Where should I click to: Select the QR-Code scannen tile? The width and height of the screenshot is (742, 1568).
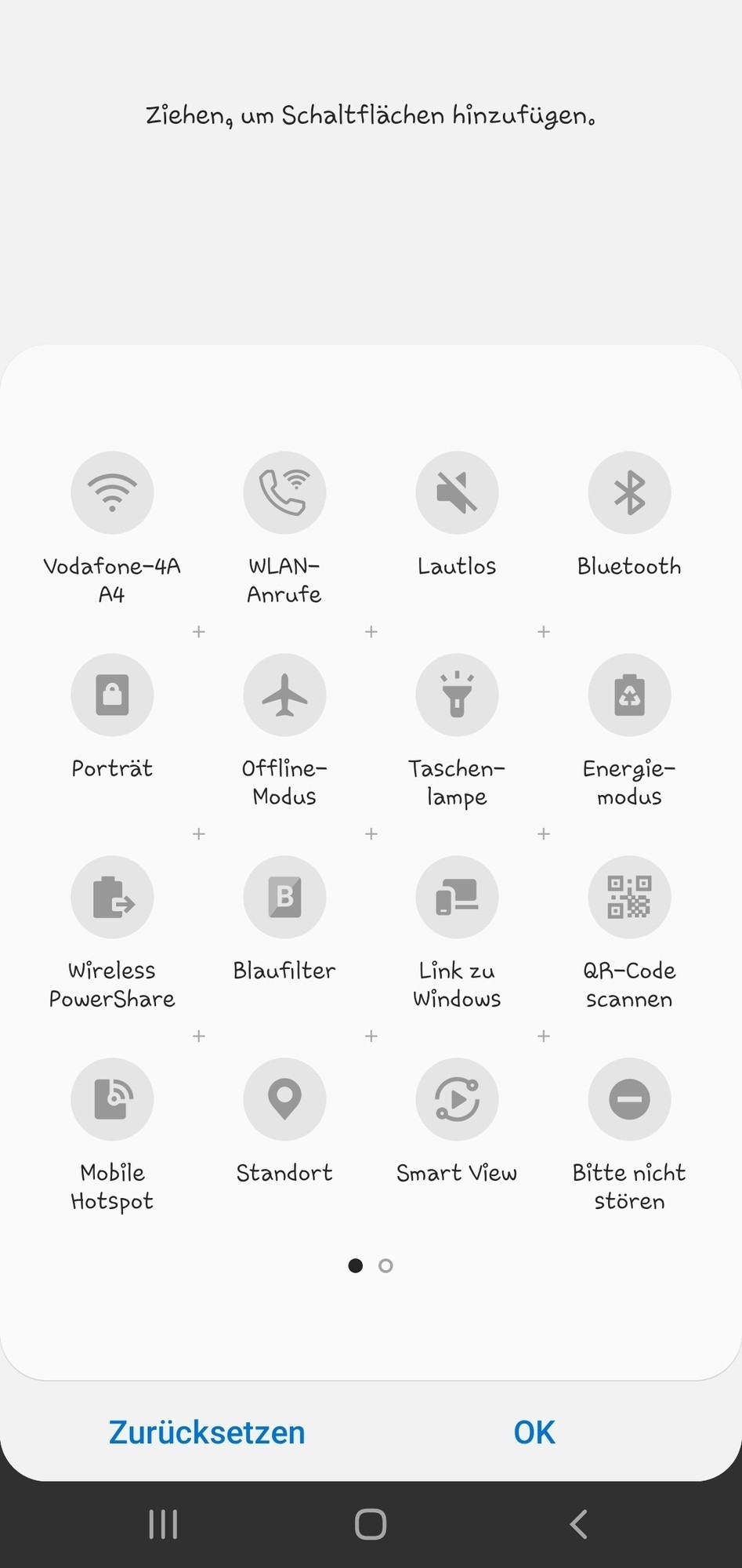click(629, 898)
